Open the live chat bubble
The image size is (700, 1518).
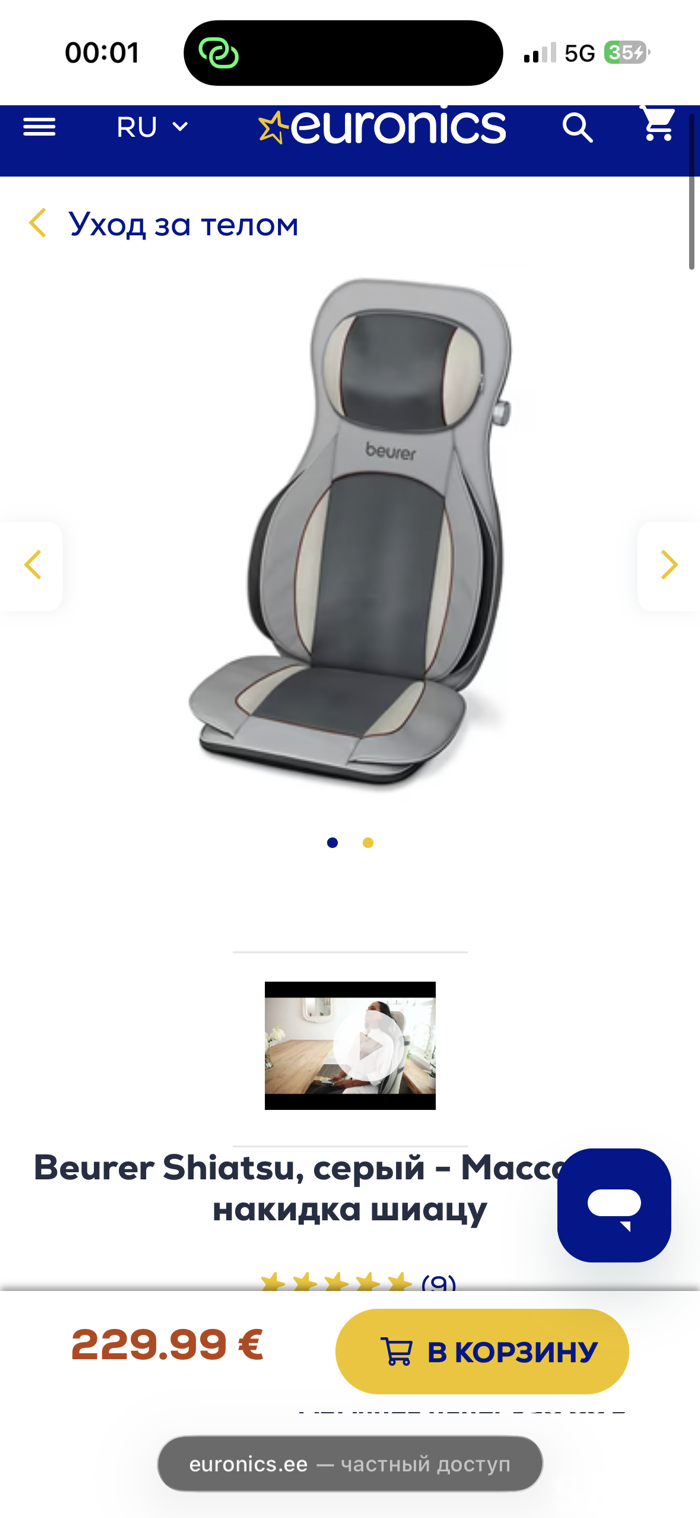click(614, 1205)
